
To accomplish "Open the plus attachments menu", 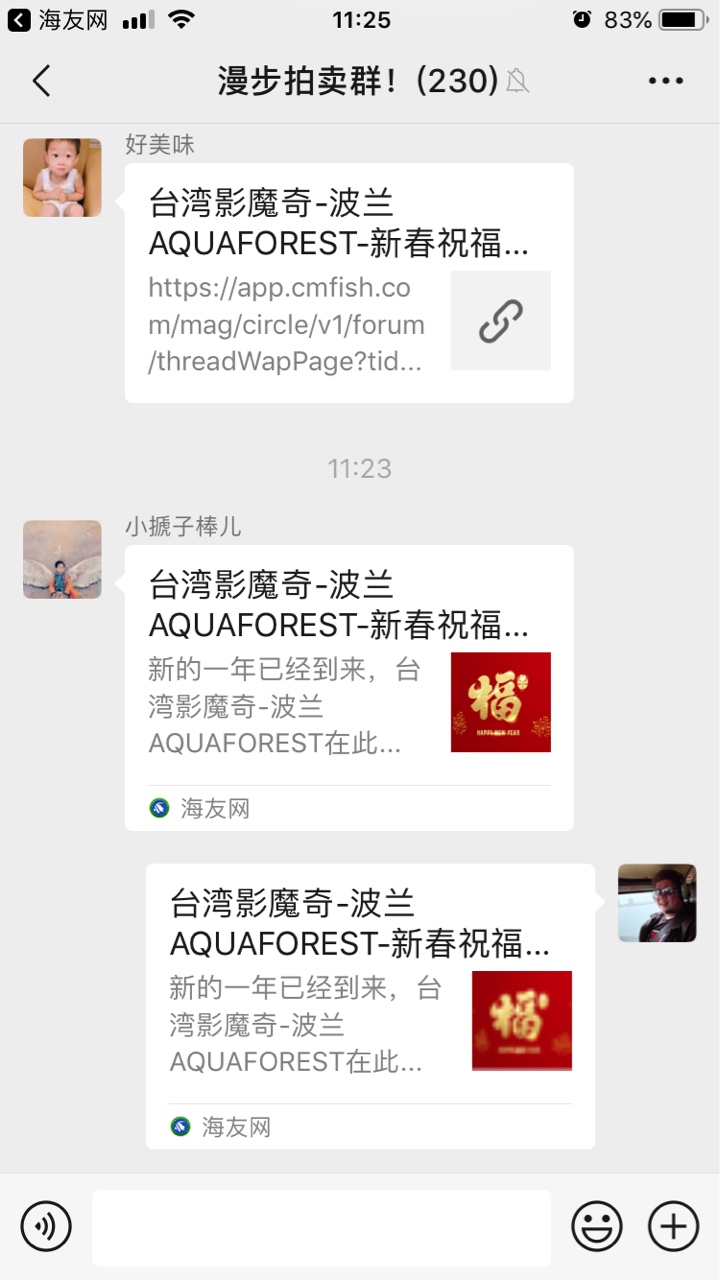I will [674, 1226].
